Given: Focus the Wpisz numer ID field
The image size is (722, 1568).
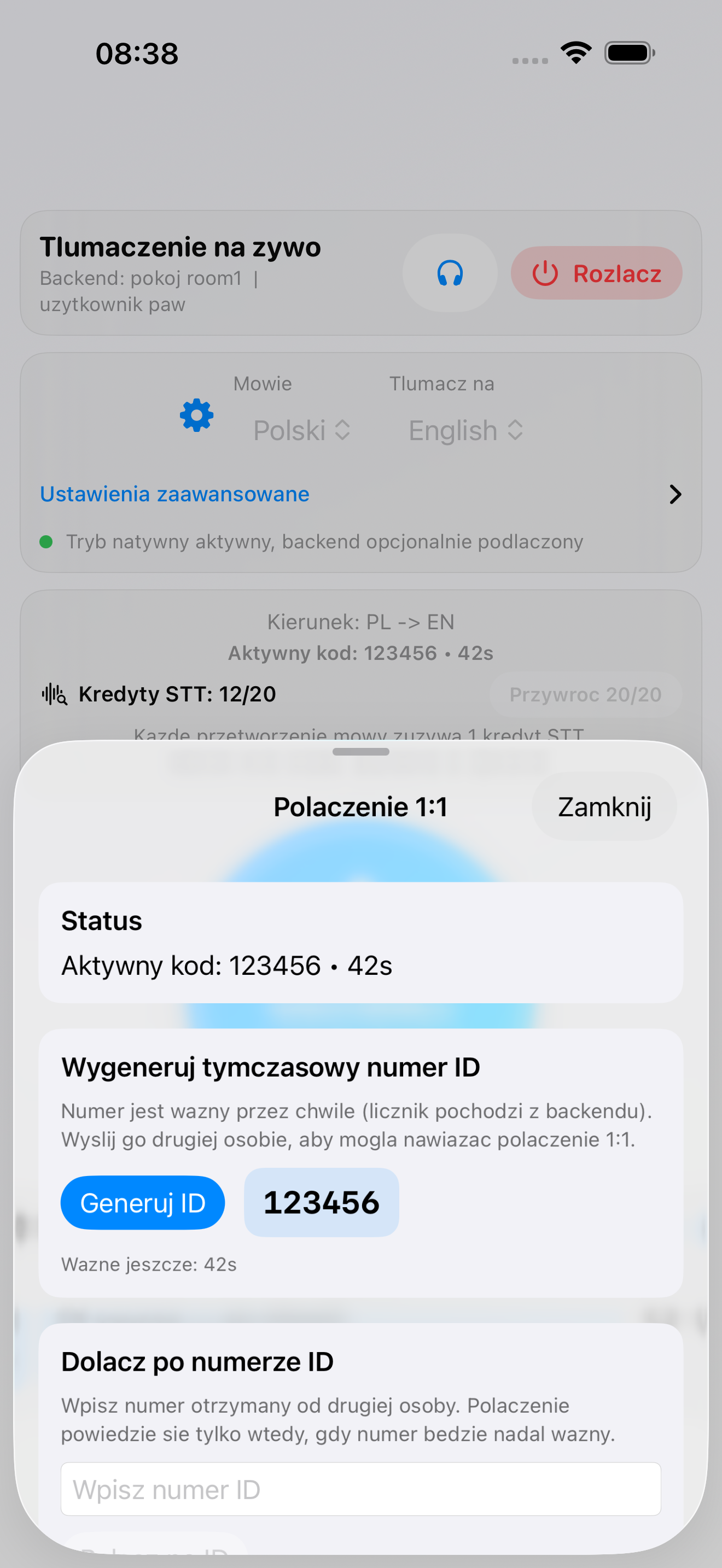Looking at the screenshot, I should [x=360, y=1489].
